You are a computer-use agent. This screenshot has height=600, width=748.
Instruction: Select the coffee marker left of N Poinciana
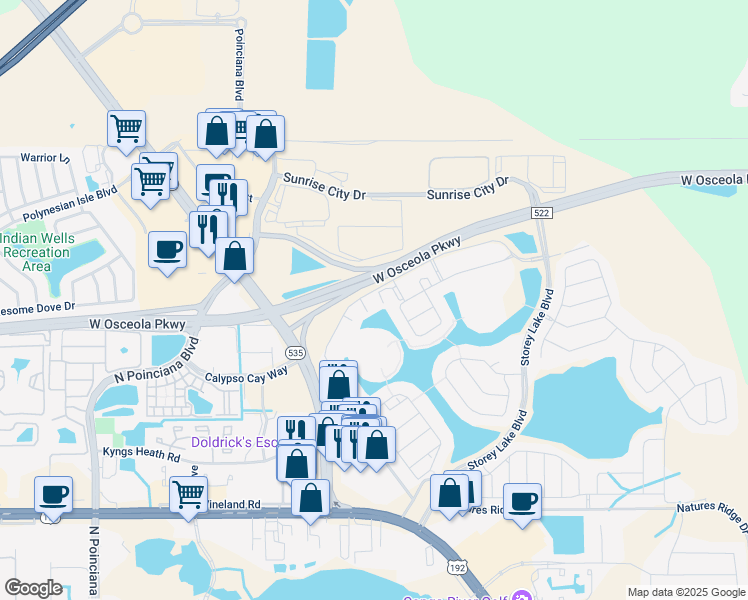53,494
